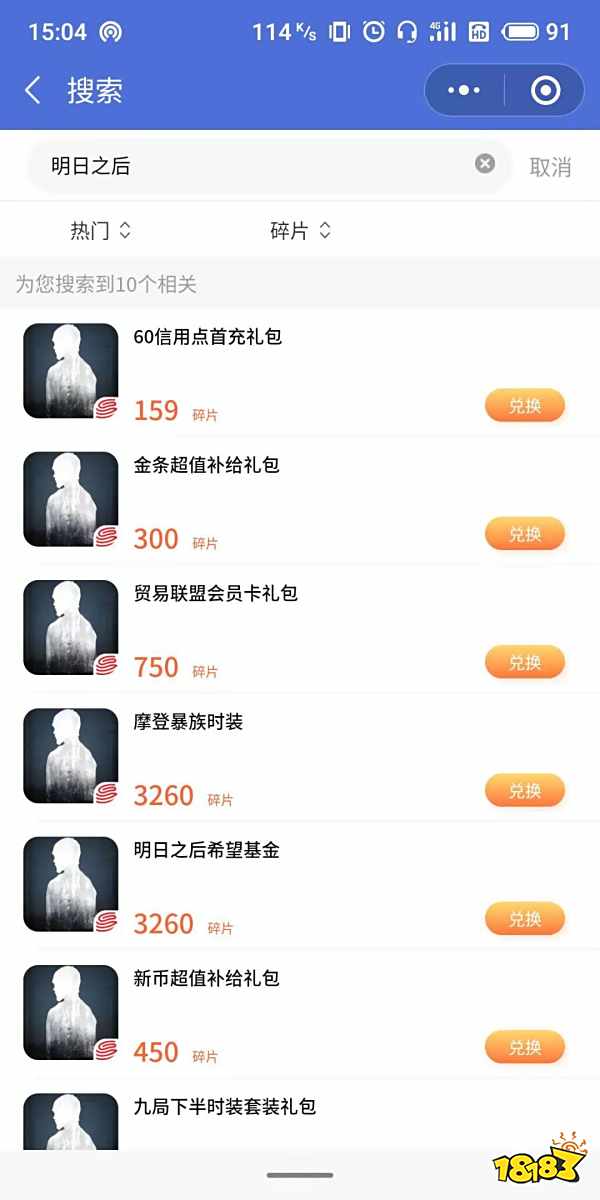Image resolution: width=600 pixels, height=1200 pixels.
Task: Redeem the 新币超值补给礼包
Action: pyautogui.click(x=525, y=1047)
